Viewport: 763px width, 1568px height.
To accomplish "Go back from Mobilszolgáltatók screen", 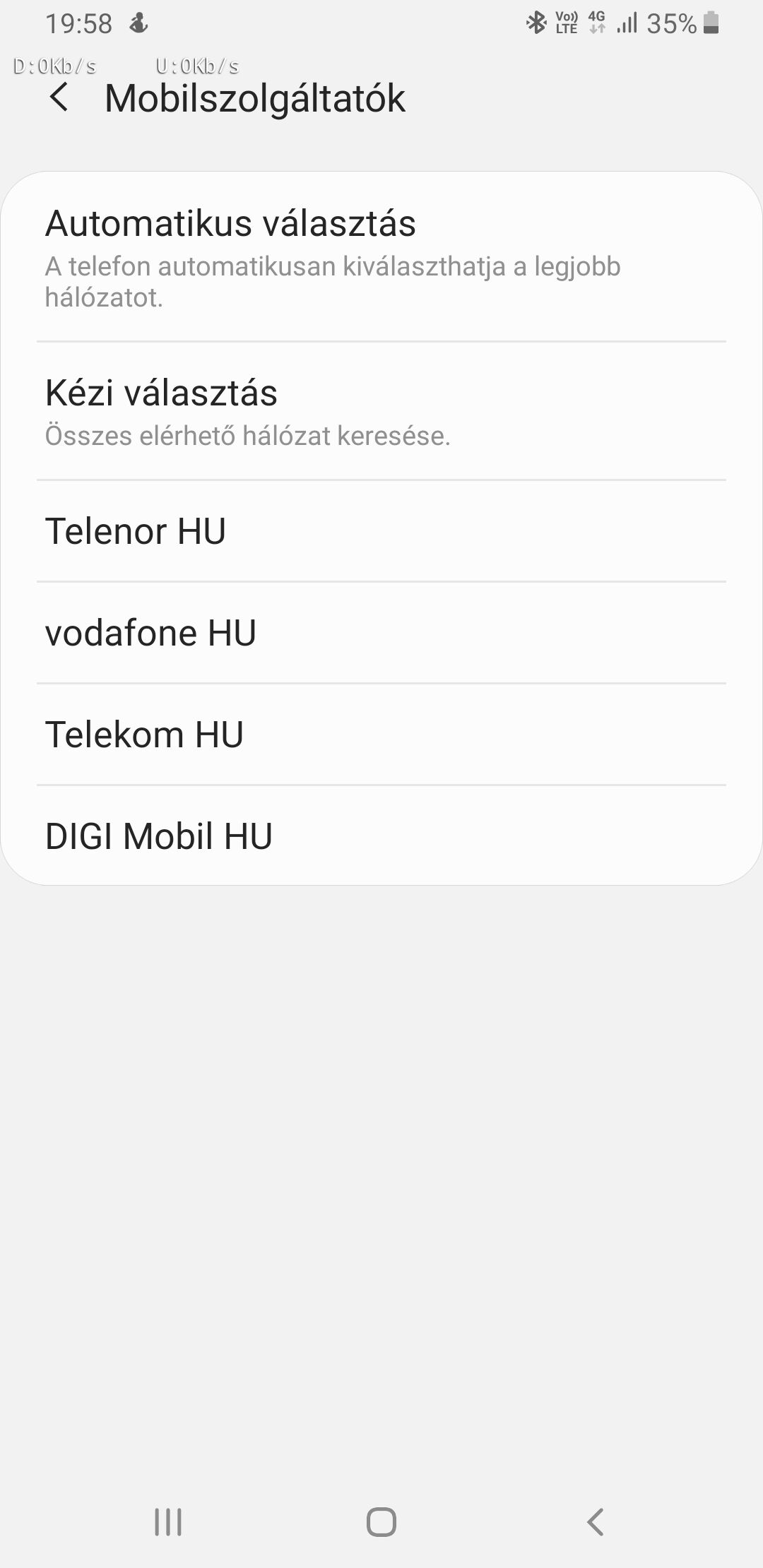I will point(59,97).
